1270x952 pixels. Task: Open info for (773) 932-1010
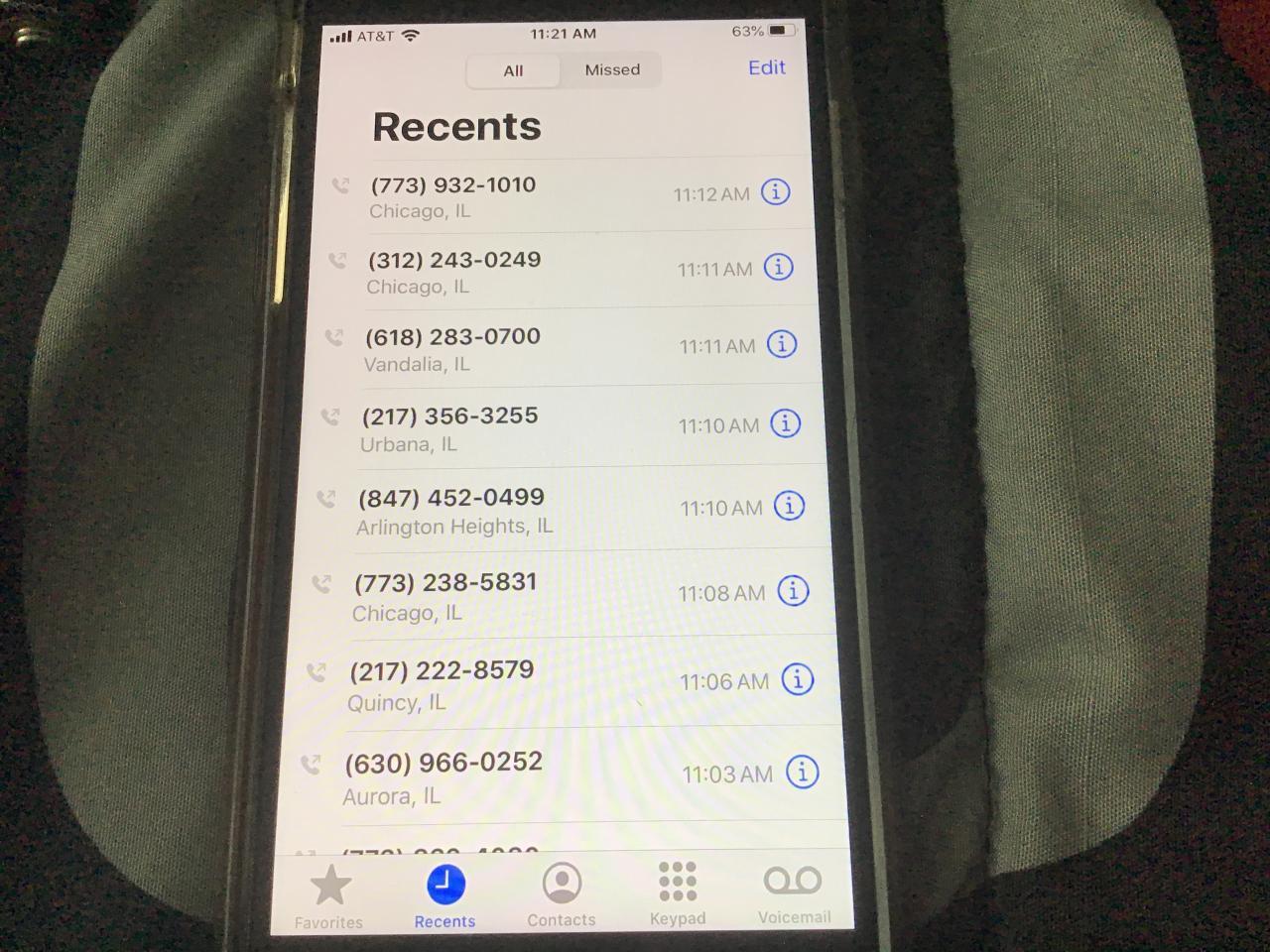coord(775,192)
